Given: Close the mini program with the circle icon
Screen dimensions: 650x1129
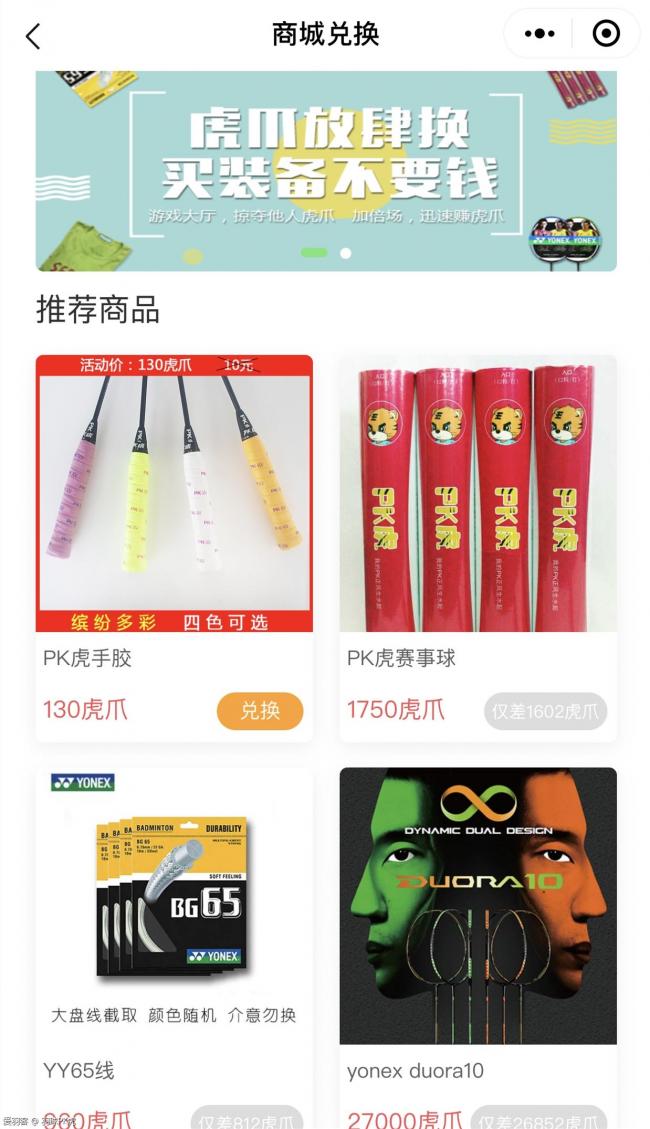Looking at the screenshot, I should tap(606, 34).
